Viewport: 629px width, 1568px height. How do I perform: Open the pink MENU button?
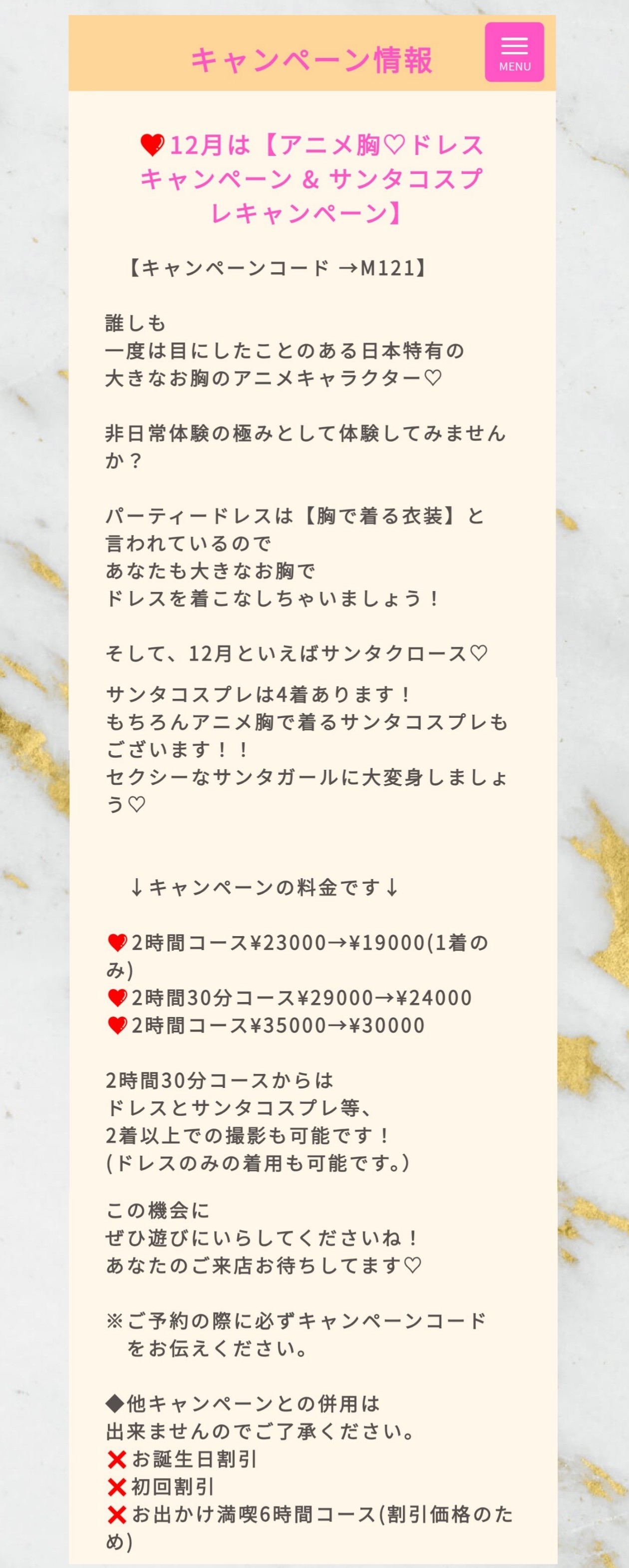click(514, 52)
